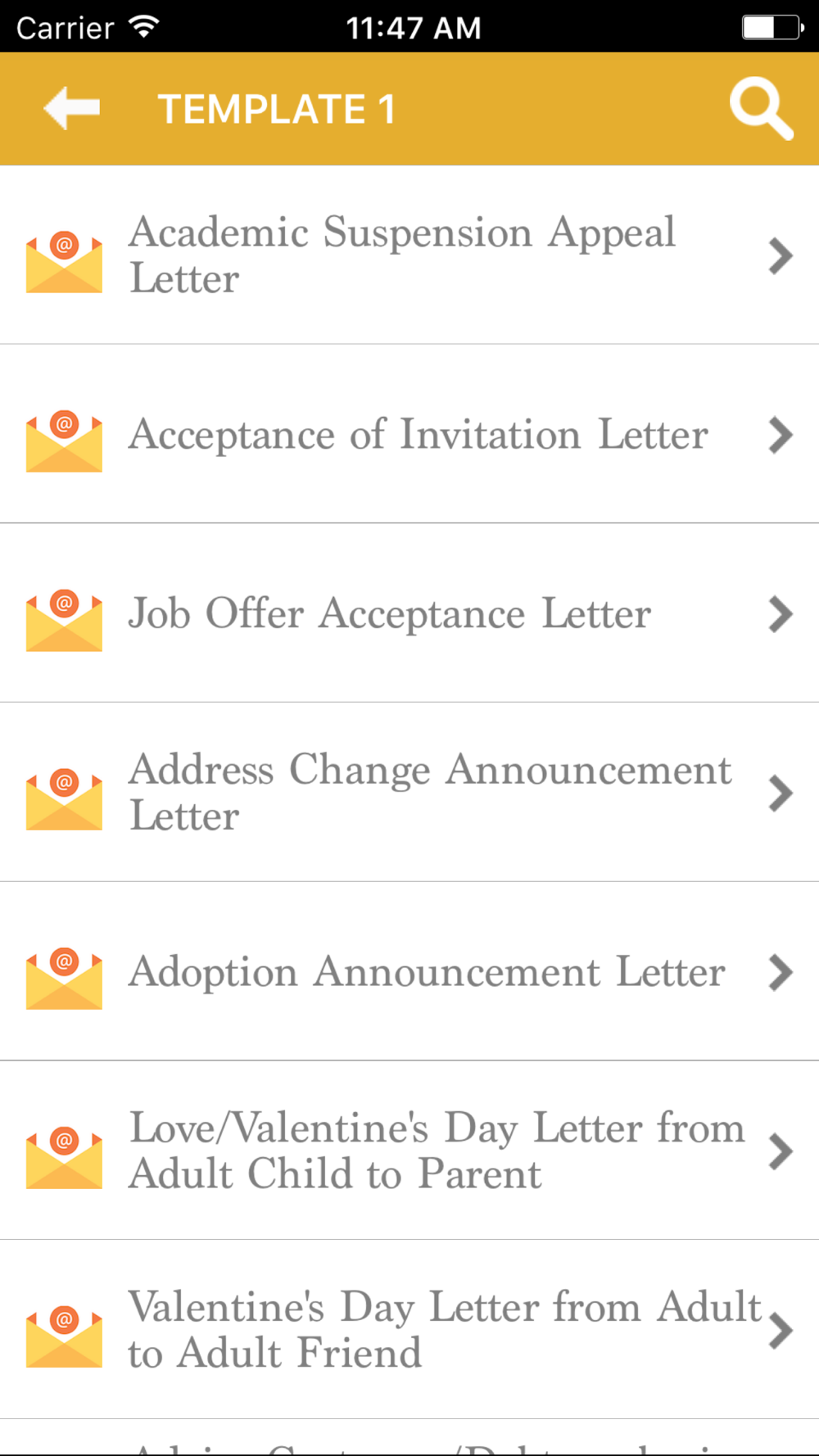The height and width of the screenshot is (1456, 819).
Task: Select Acceptance of Invitation Letter
Action: click(x=409, y=434)
